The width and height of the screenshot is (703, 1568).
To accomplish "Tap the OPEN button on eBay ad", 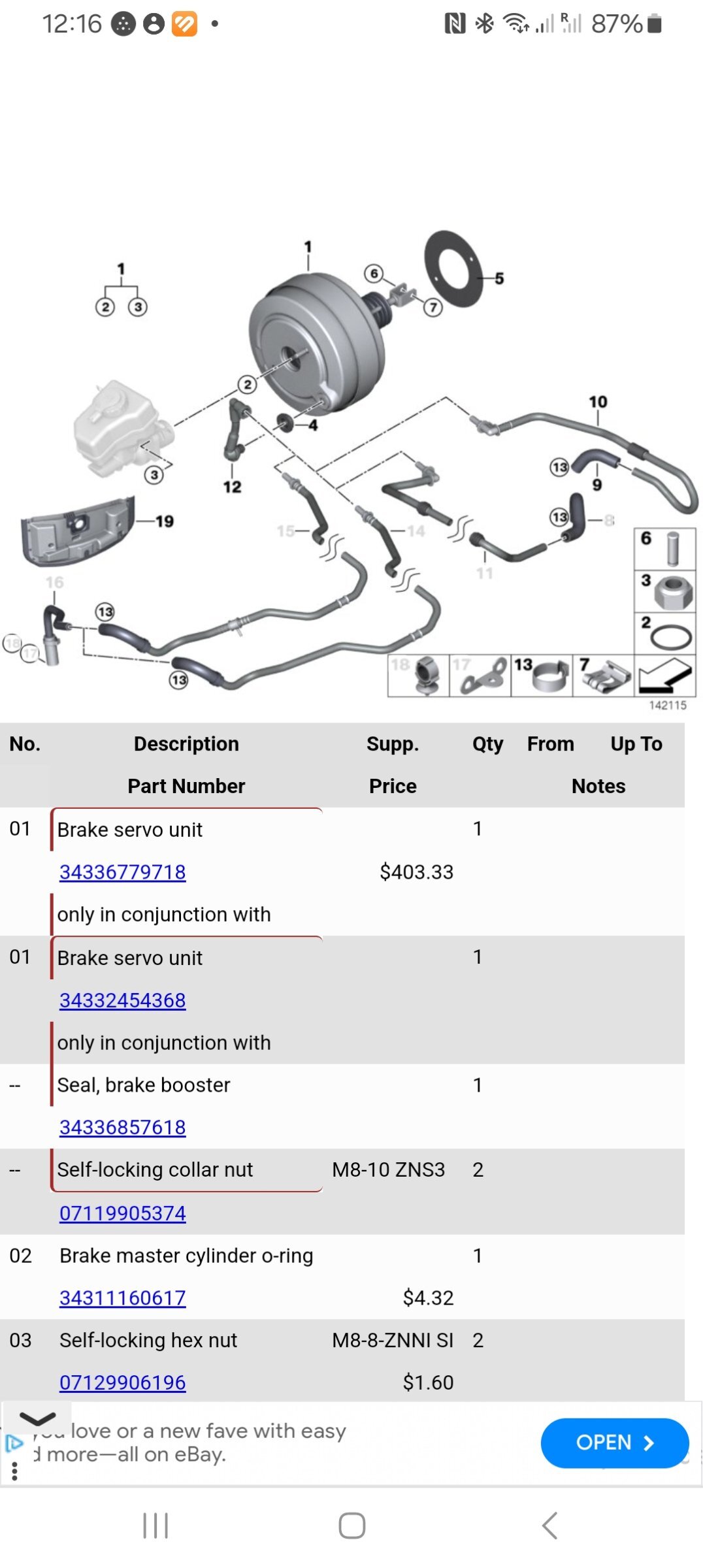I will pyautogui.click(x=614, y=1443).
